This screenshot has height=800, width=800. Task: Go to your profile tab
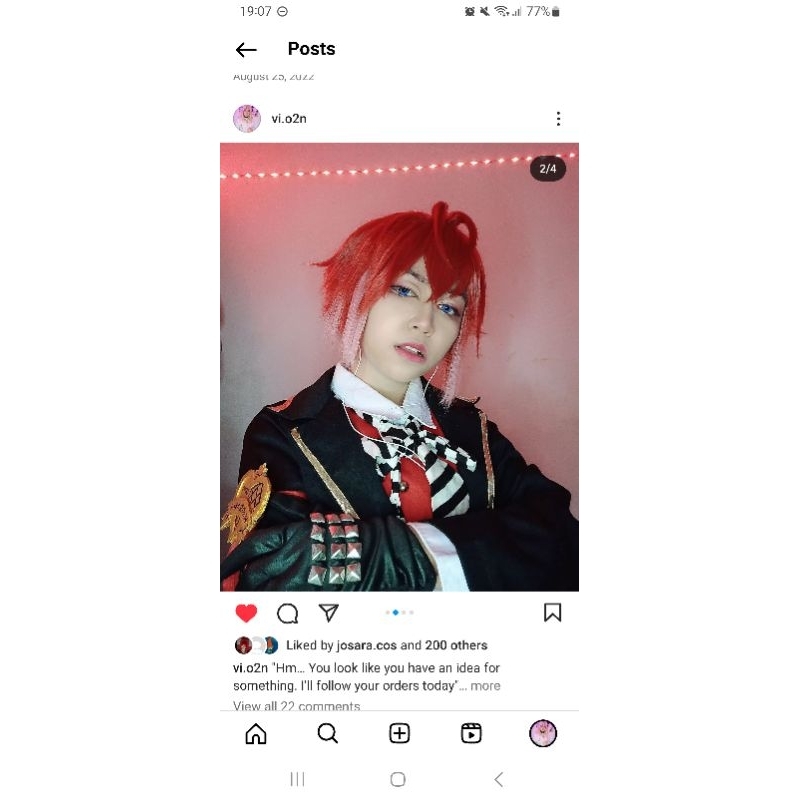542,734
